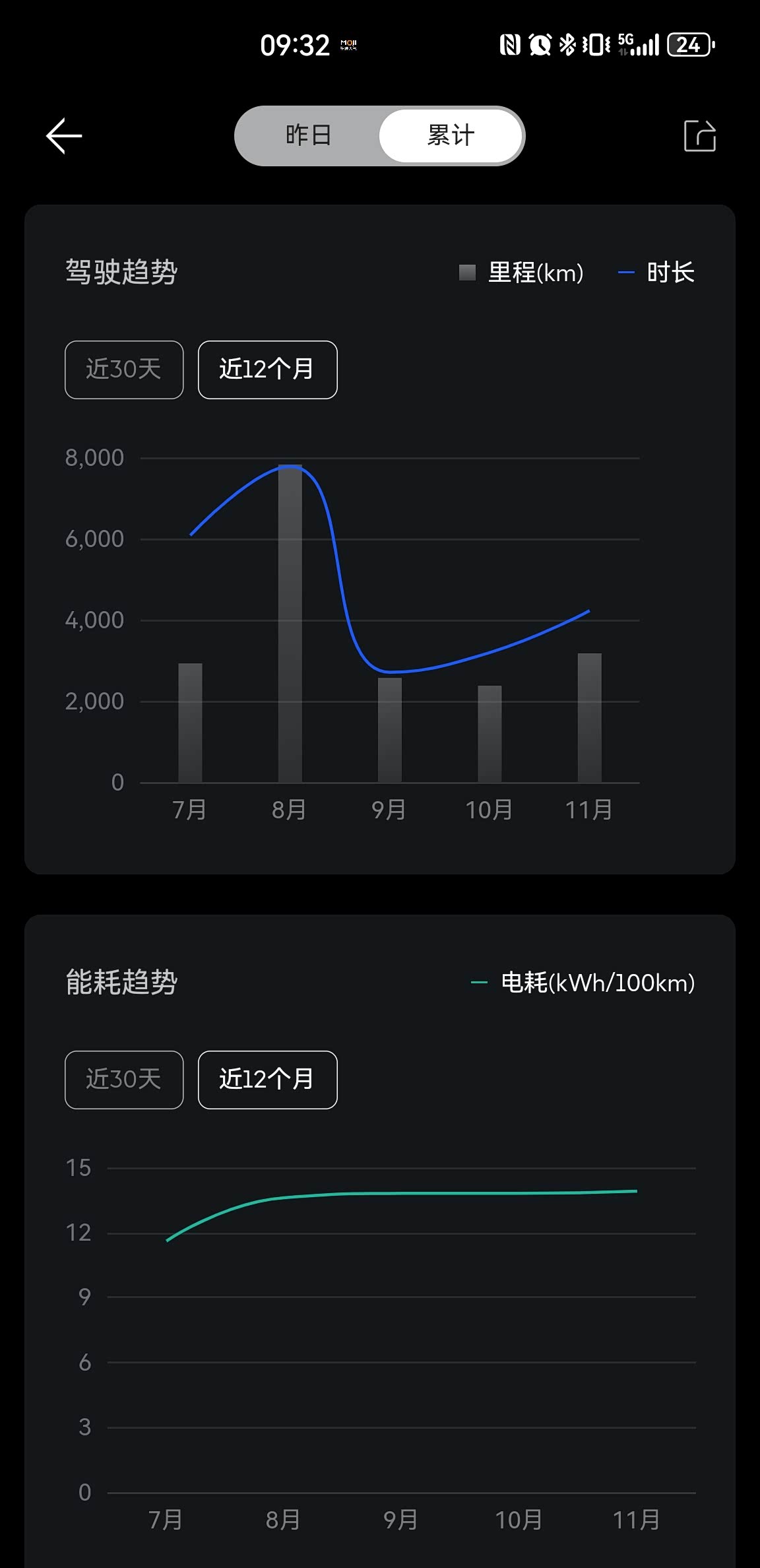Viewport: 760px width, 1568px height.
Task: Show 近30天 in 能耗趋势 chart
Action: (x=124, y=1080)
